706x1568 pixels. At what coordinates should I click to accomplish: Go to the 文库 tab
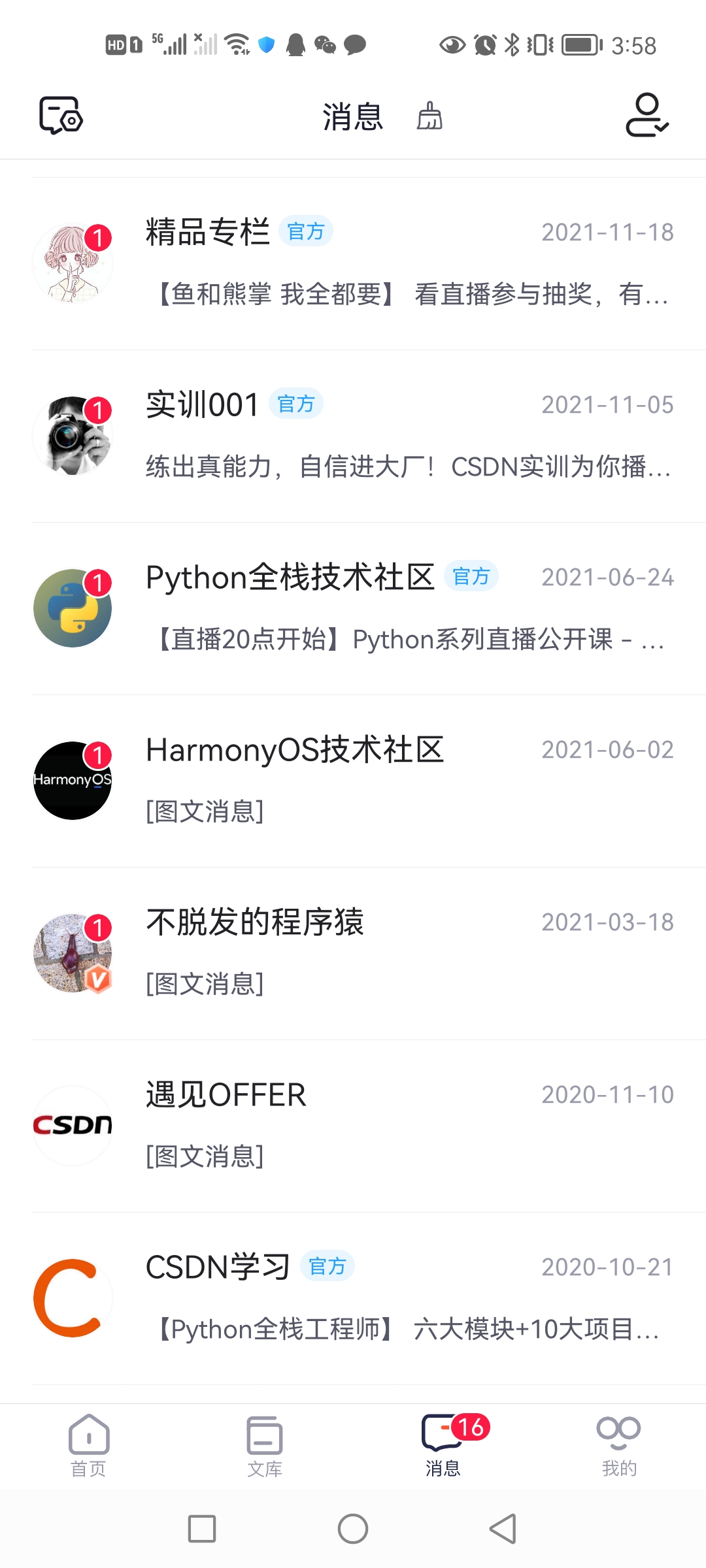(265, 1445)
